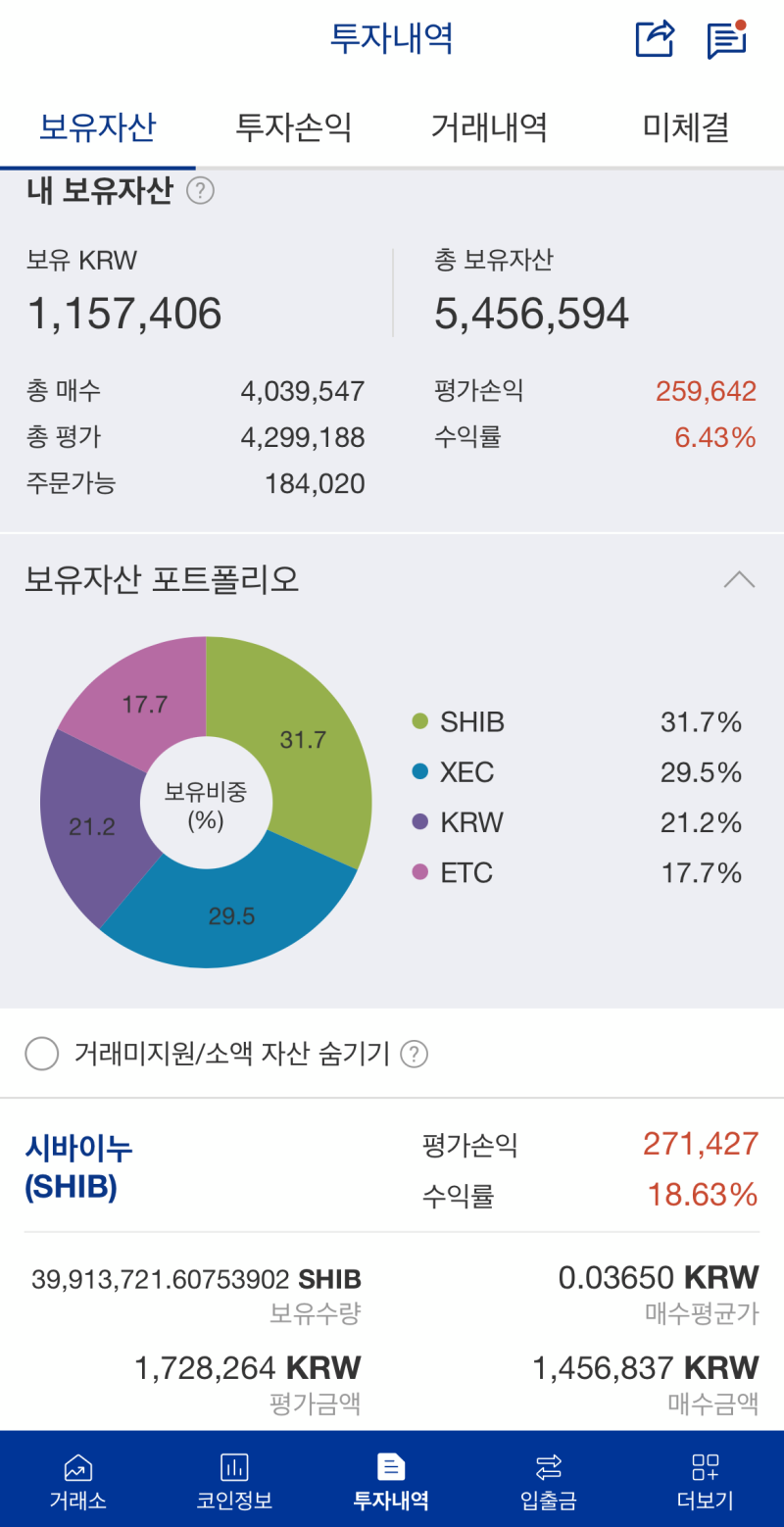784x1527 pixels.
Task: Select the green SHIB legend color dot
Action: click(x=418, y=722)
